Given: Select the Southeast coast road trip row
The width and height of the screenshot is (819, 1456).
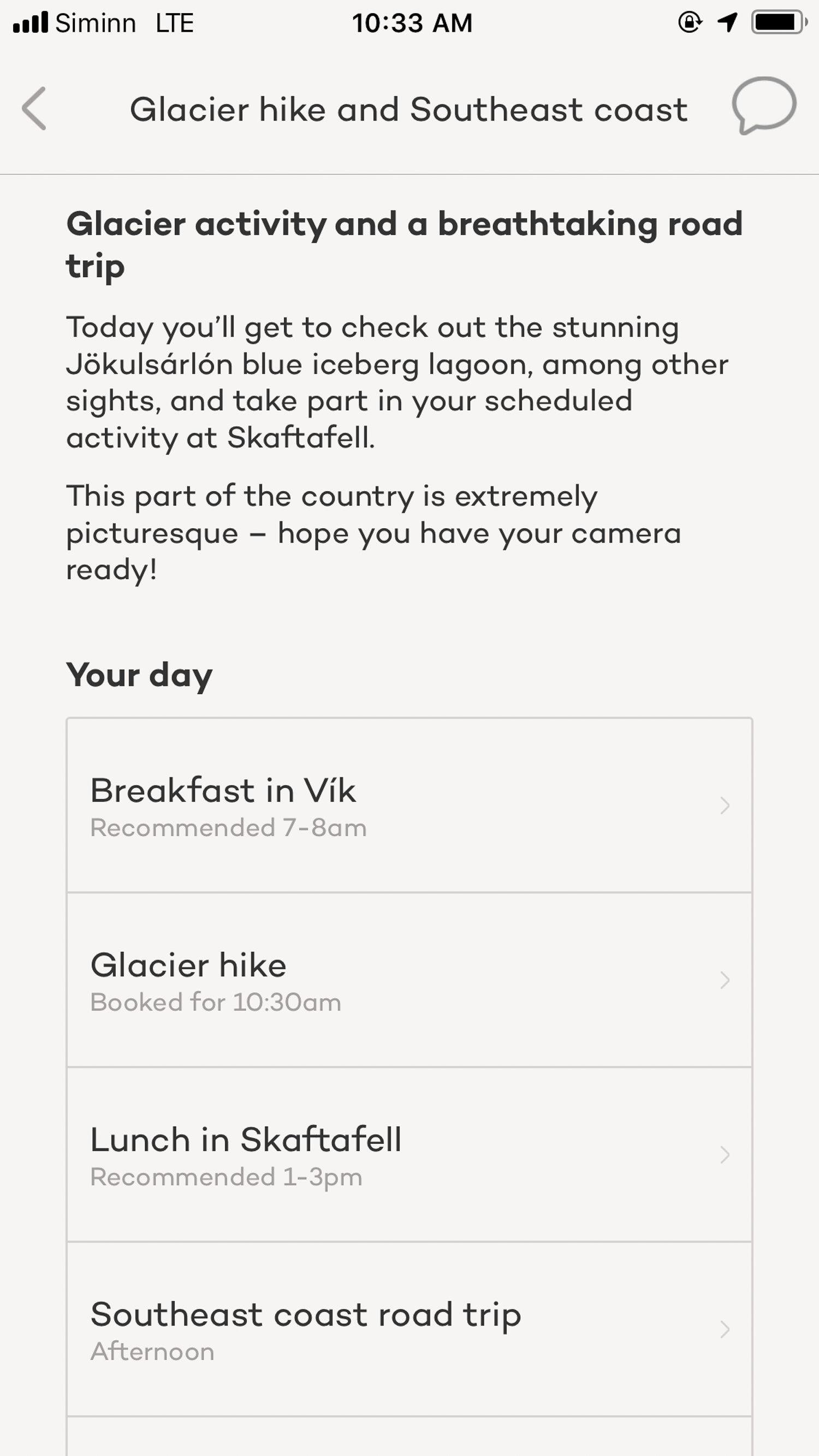Looking at the screenshot, I should click(x=410, y=1329).
